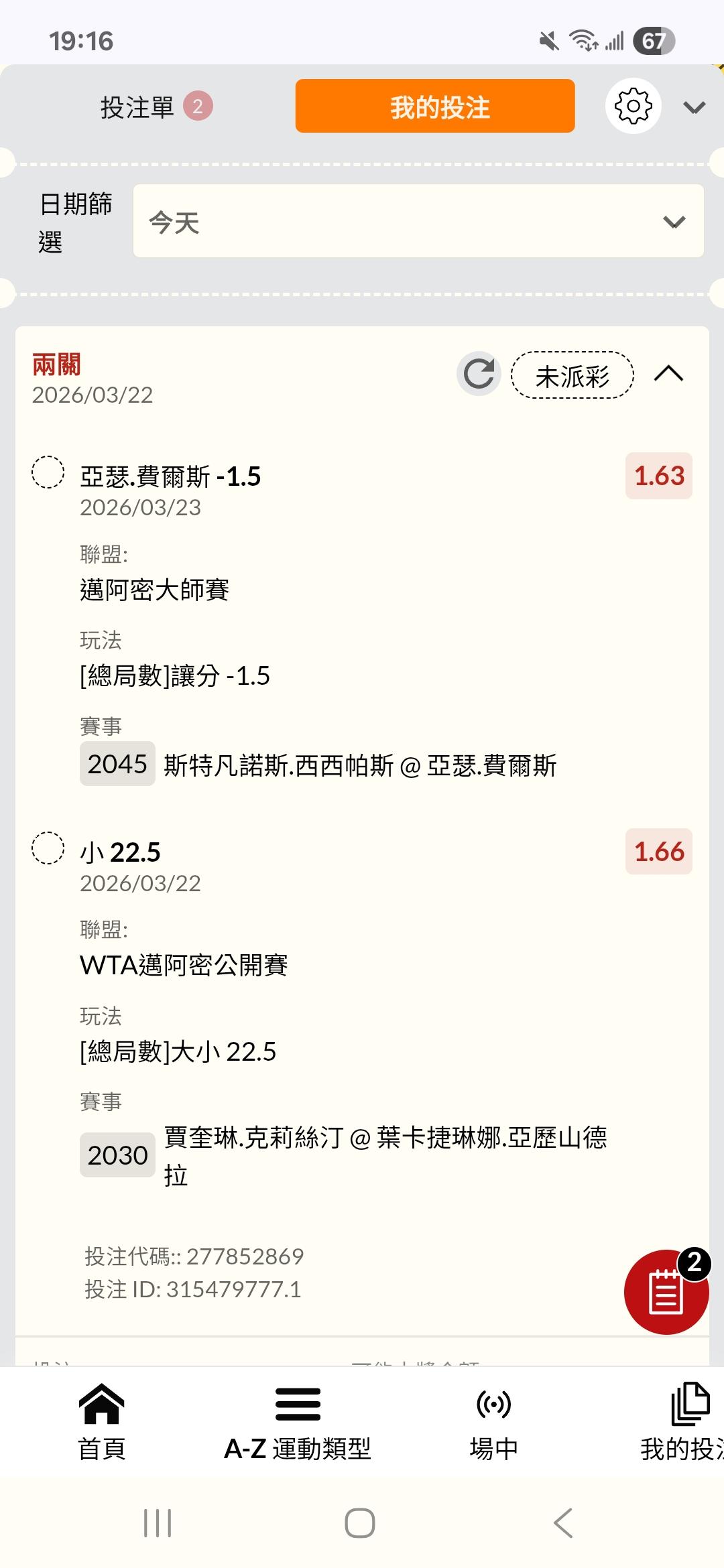
Task: Switch to 場中 live section
Action: (x=494, y=1422)
